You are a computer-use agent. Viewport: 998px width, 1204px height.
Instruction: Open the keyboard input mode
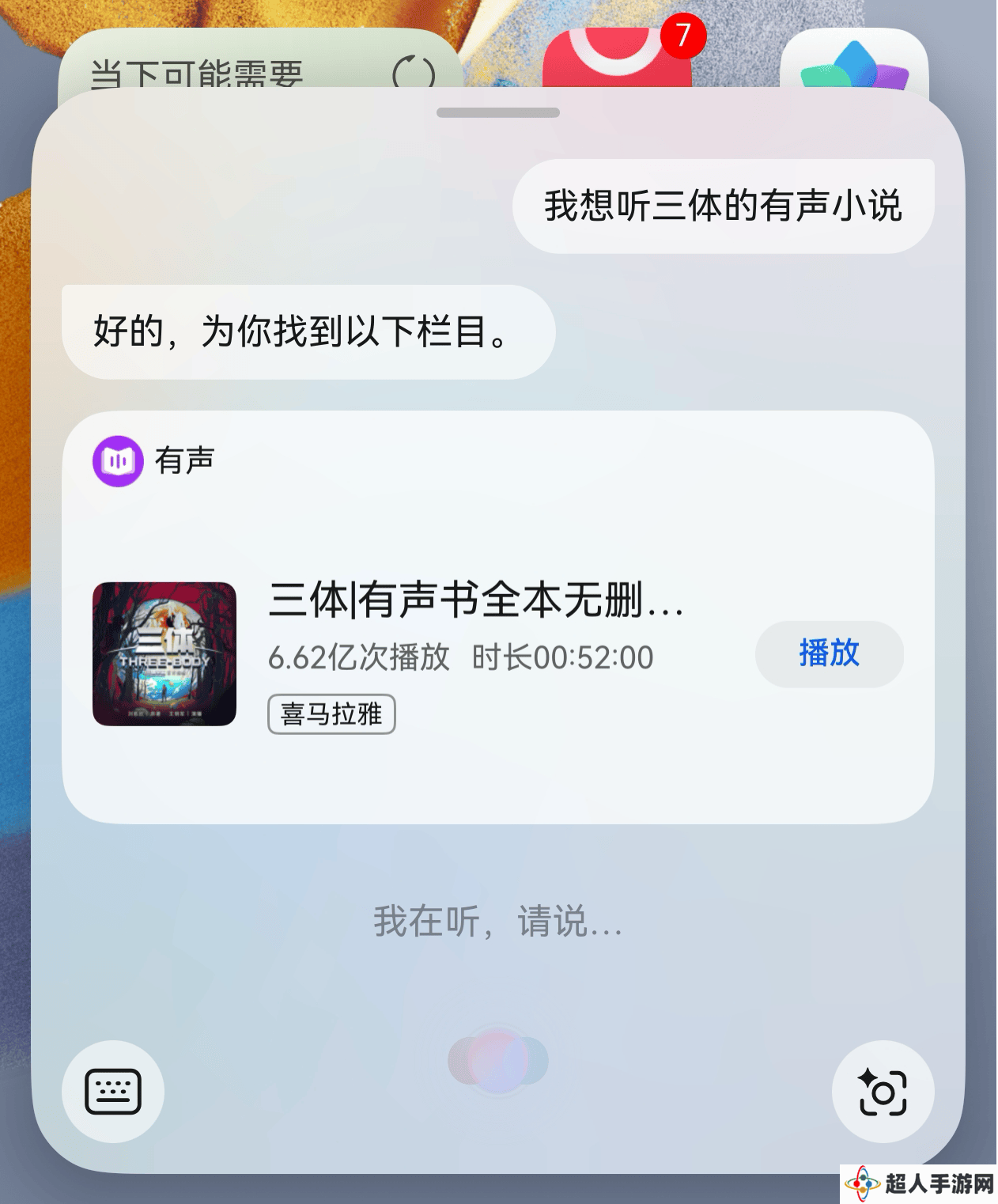click(x=113, y=1092)
